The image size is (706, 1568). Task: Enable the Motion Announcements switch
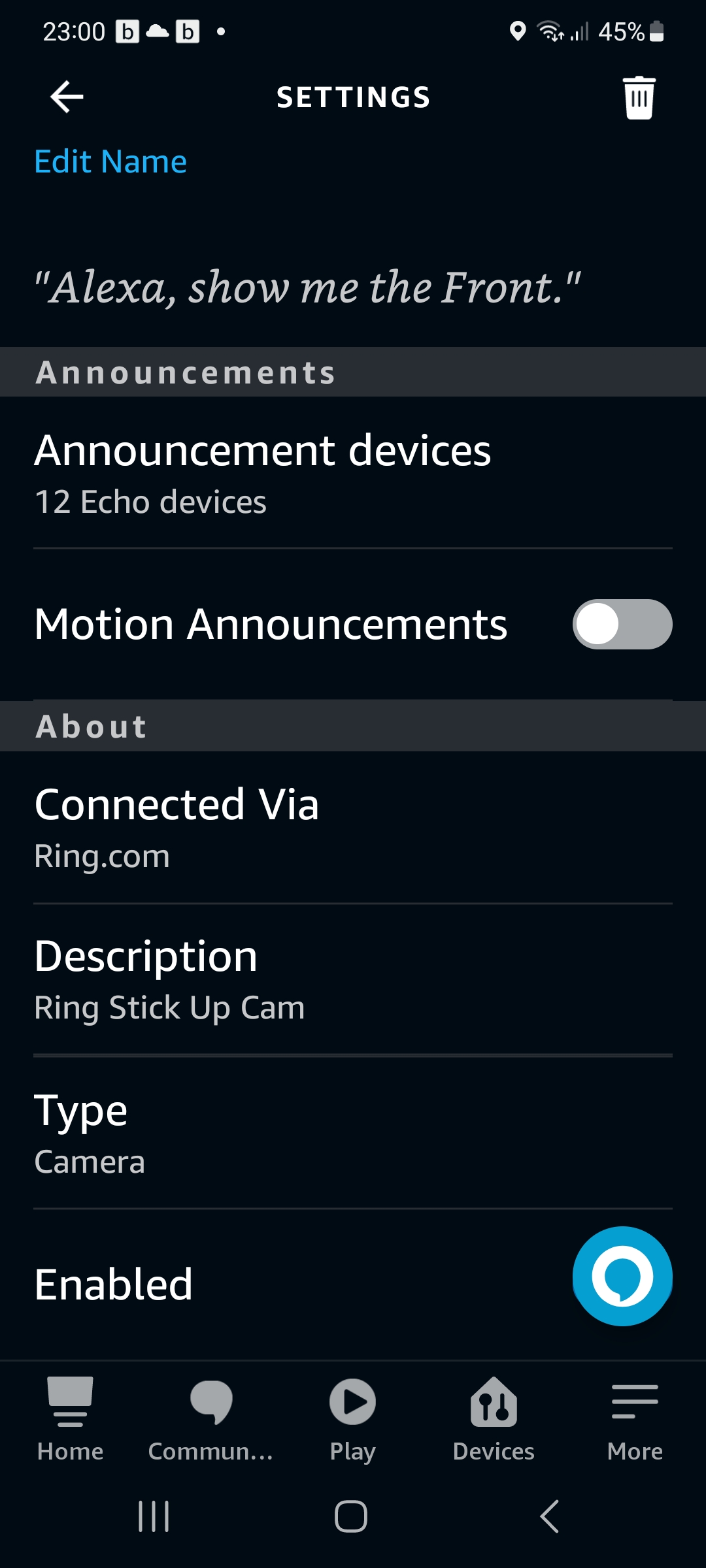(622, 624)
